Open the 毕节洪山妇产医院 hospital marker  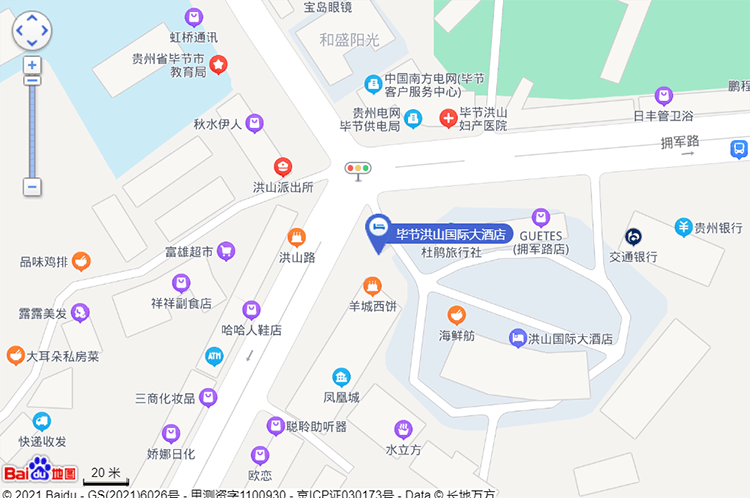coord(449,119)
